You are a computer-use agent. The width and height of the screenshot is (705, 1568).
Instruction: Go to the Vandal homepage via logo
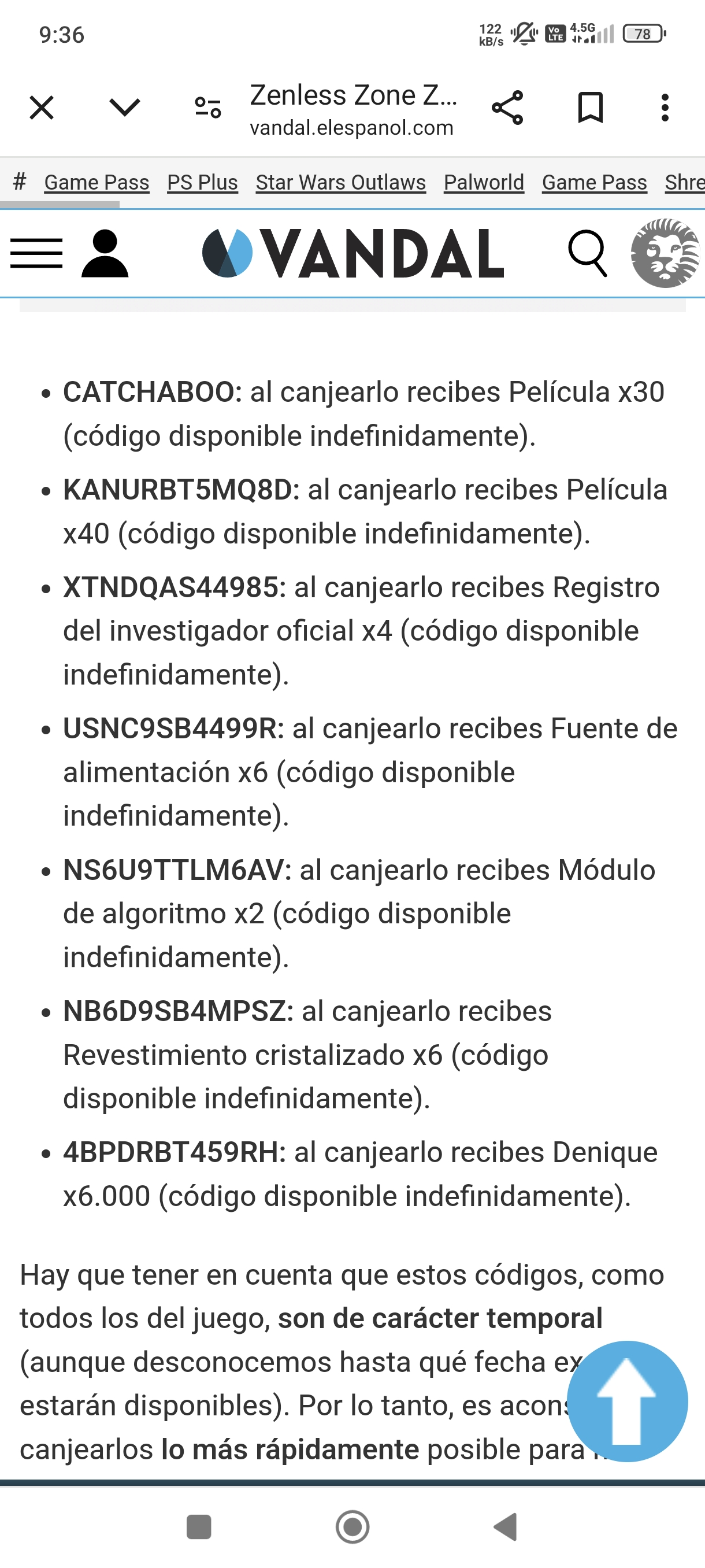coord(353,253)
